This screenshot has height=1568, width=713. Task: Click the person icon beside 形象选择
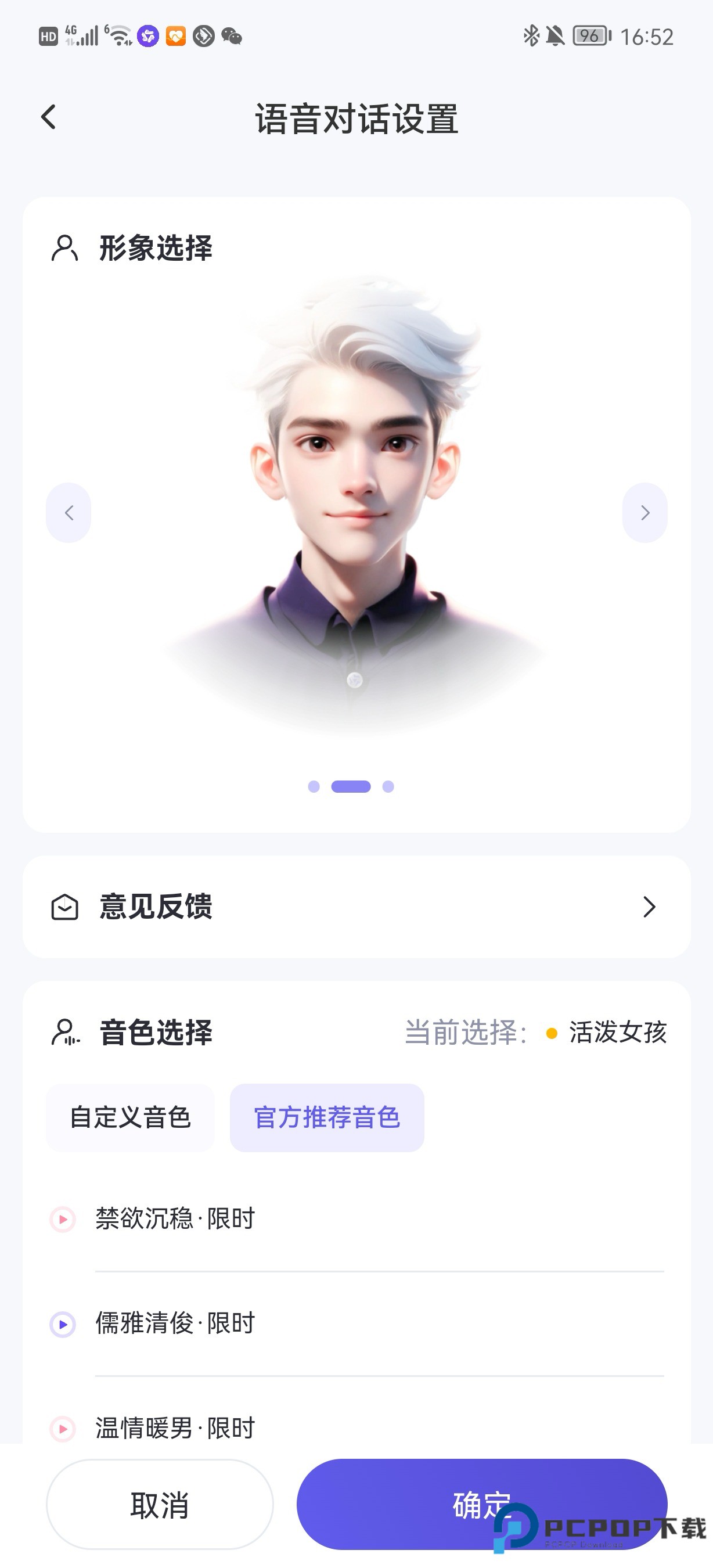[x=64, y=249]
